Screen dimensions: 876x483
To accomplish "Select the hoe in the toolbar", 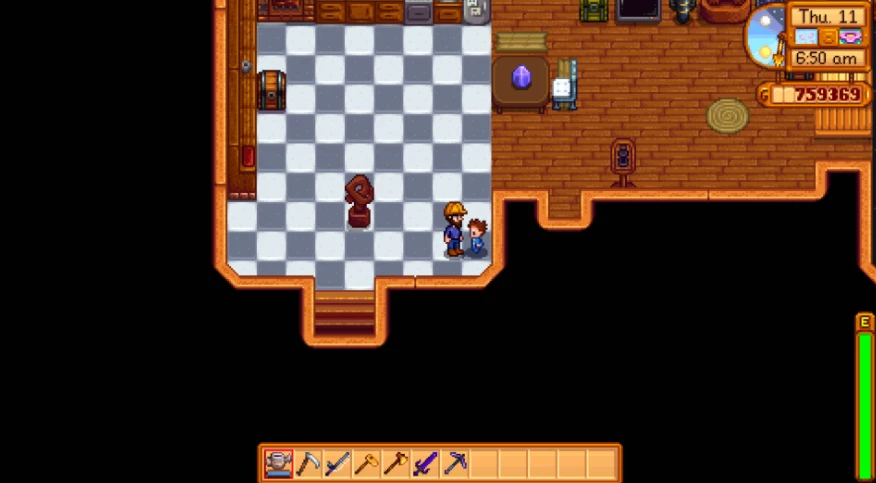I will [366, 464].
